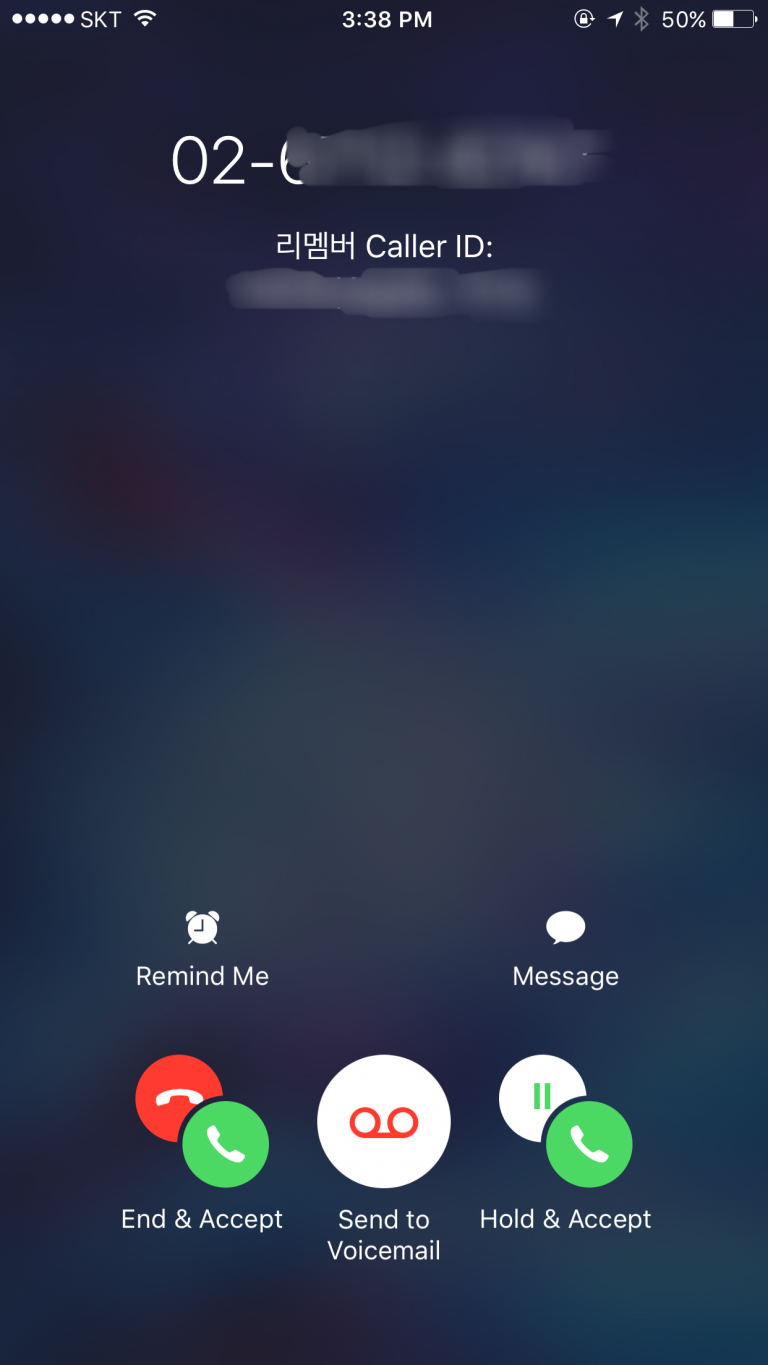Tap the green phone icon on End & Accept

(x=225, y=1144)
